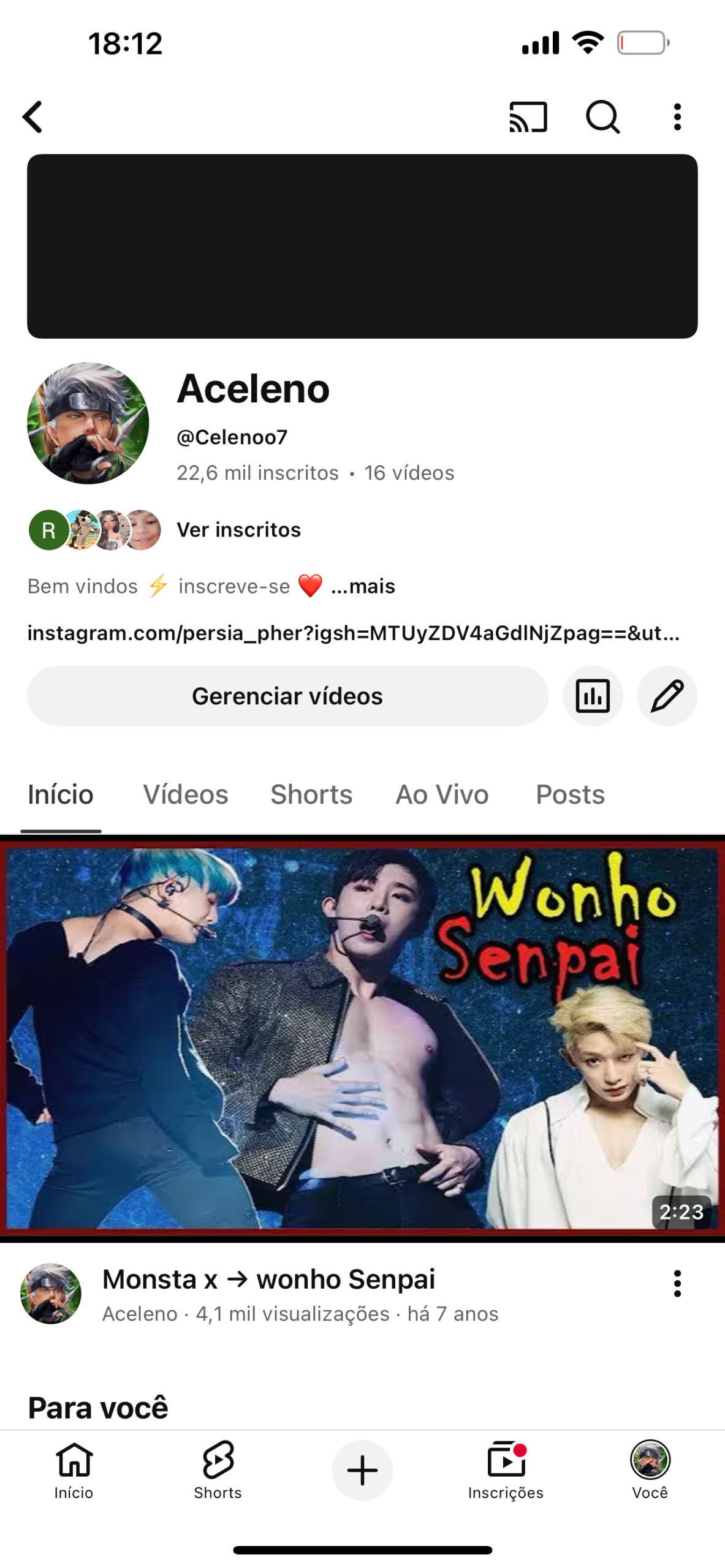Tap the plus create button
Viewport: 725px width, 1568px height.
(362, 1470)
